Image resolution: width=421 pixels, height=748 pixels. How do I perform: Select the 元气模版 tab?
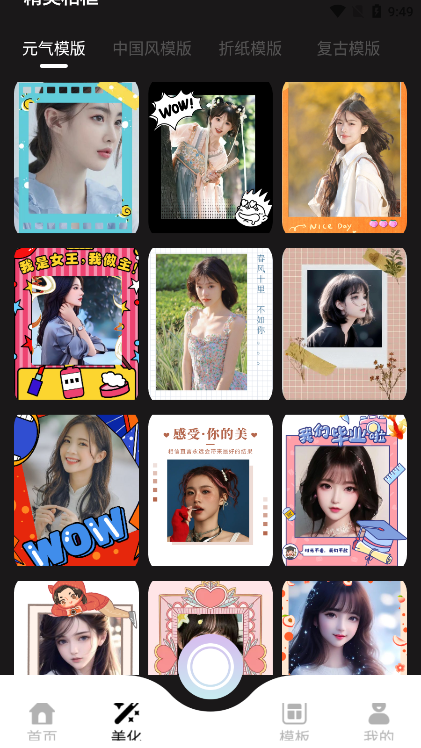tap(54, 49)
